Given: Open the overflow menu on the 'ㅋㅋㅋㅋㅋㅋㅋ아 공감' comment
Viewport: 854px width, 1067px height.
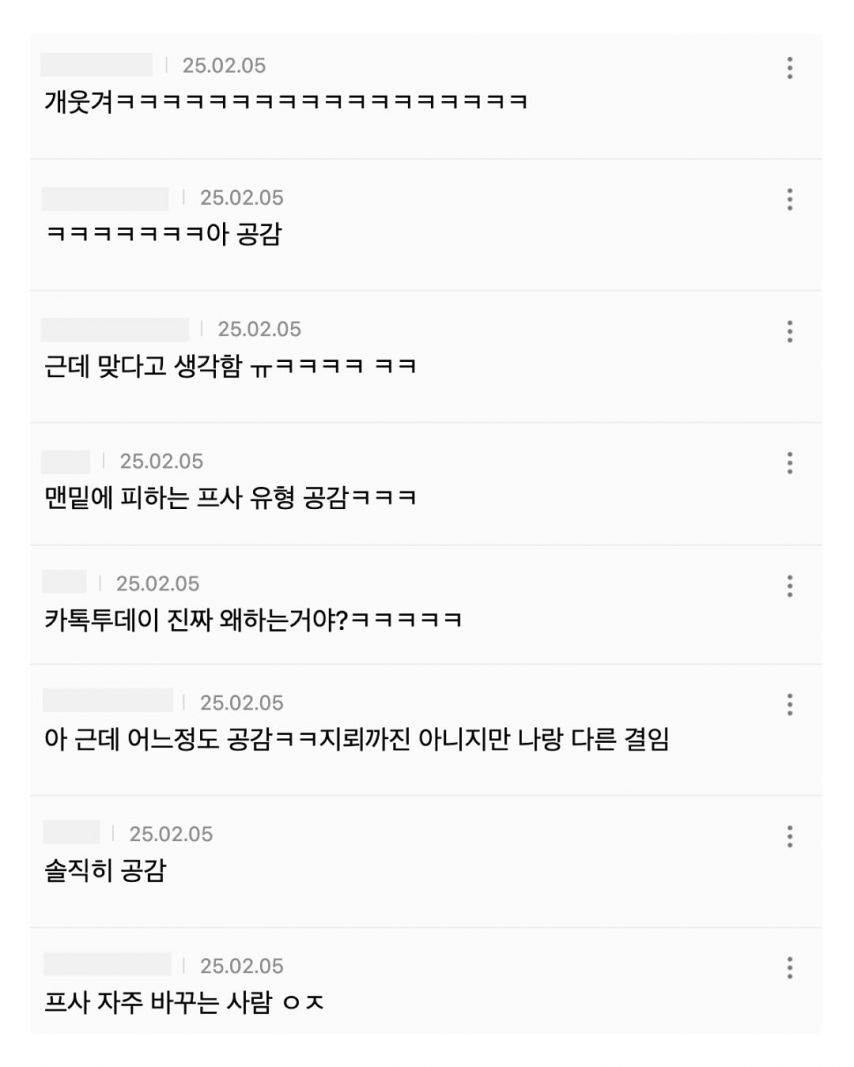Looking at the screenshot, I should (x=790, y=199).
